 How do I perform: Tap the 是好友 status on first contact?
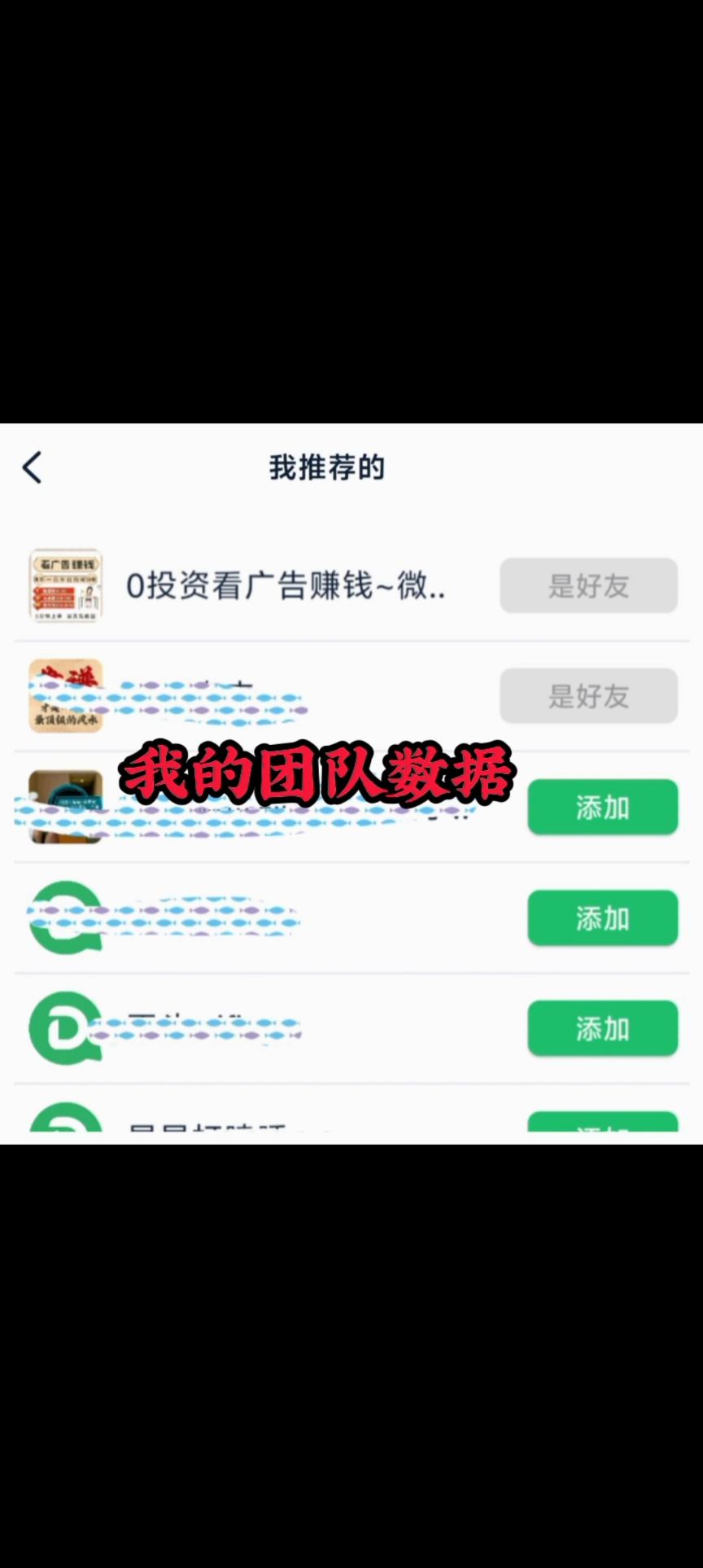(588, 586)
